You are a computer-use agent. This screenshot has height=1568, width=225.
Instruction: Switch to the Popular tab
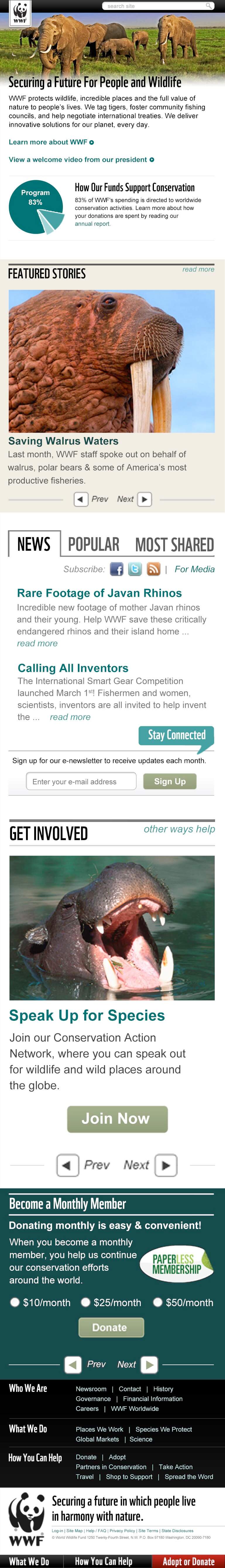(93, 544)
